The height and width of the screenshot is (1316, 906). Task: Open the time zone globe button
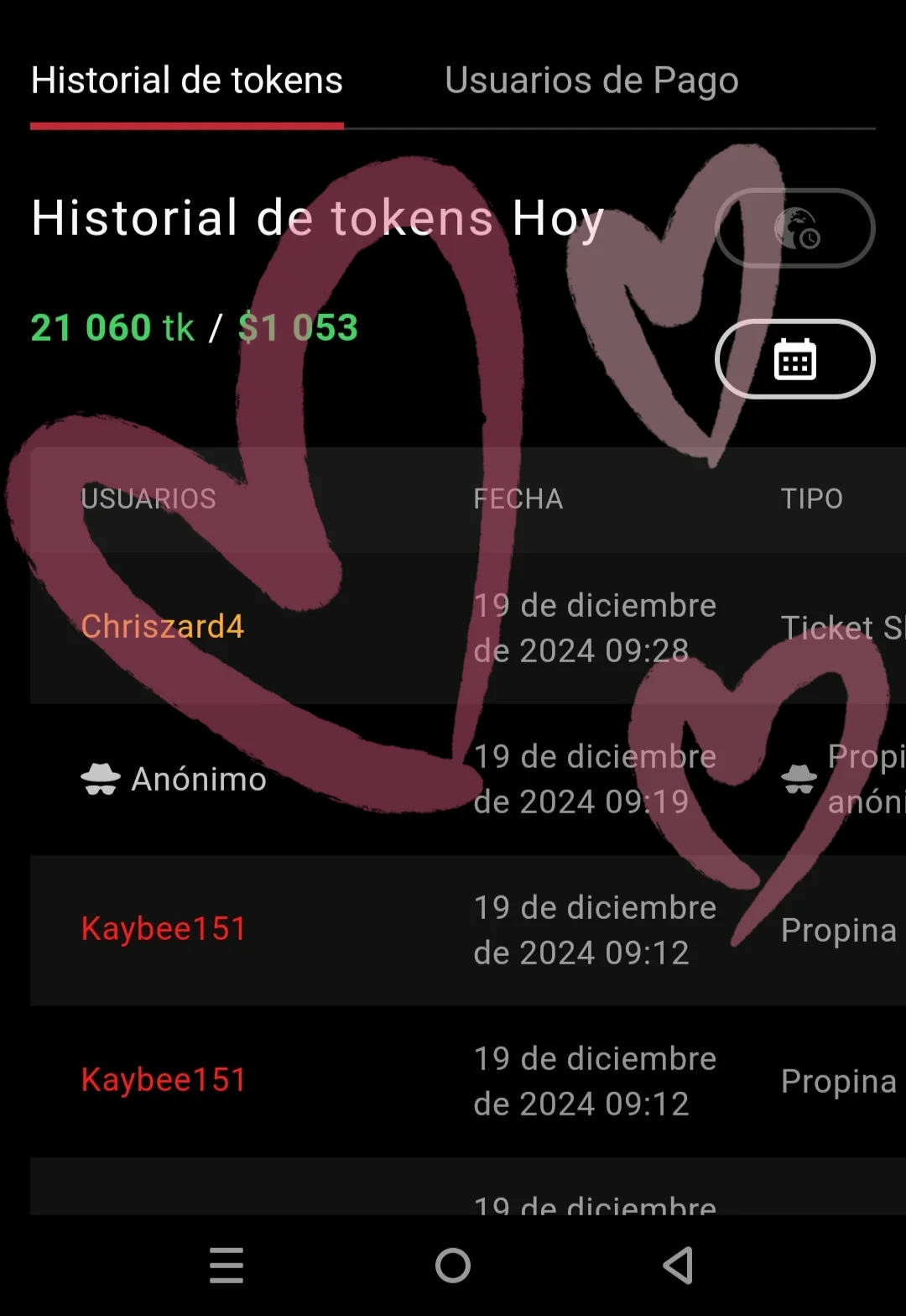(x=794, y=228)
